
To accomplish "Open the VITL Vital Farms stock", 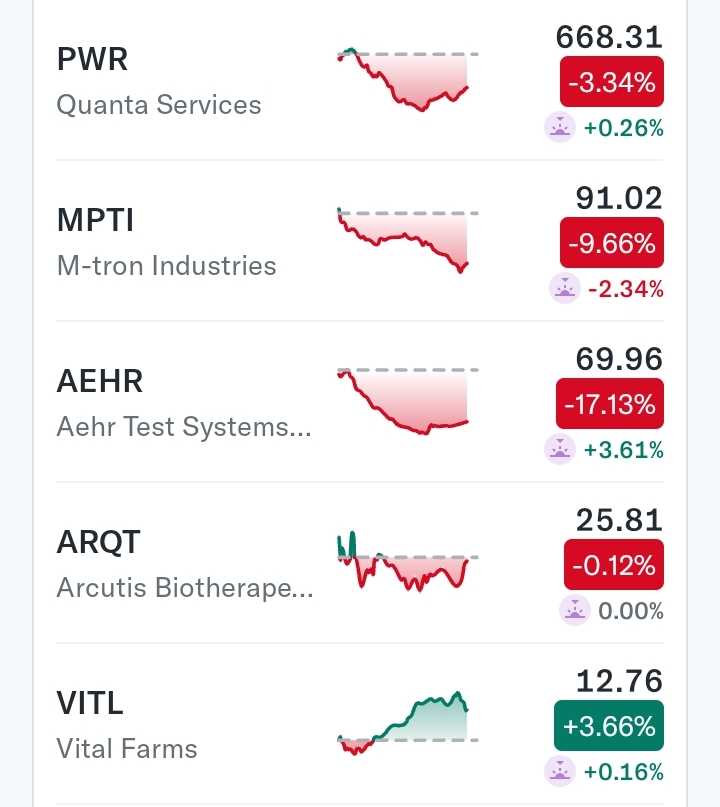I will point(360,724).
